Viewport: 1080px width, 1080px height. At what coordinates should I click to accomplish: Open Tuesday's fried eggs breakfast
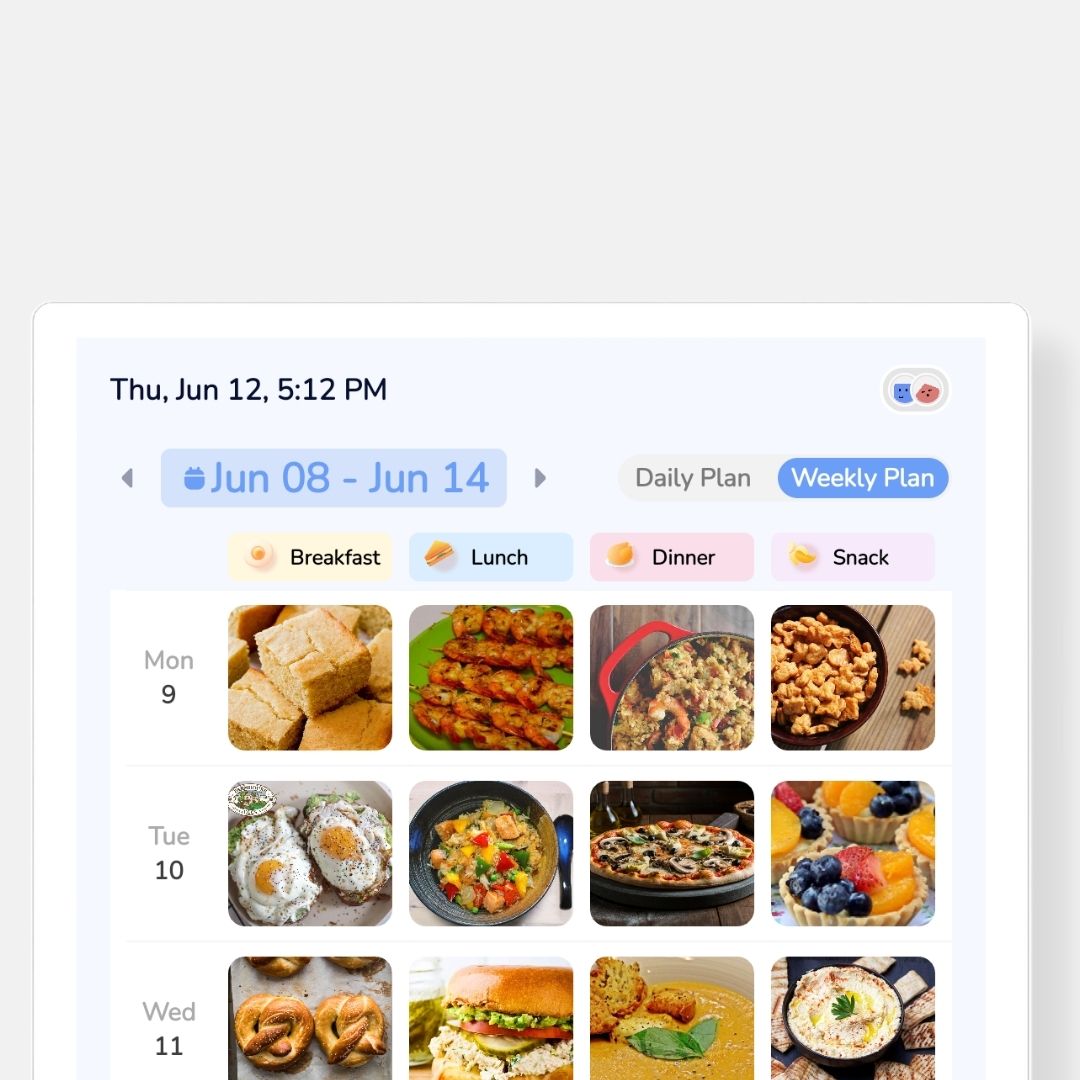pos(310,853)
